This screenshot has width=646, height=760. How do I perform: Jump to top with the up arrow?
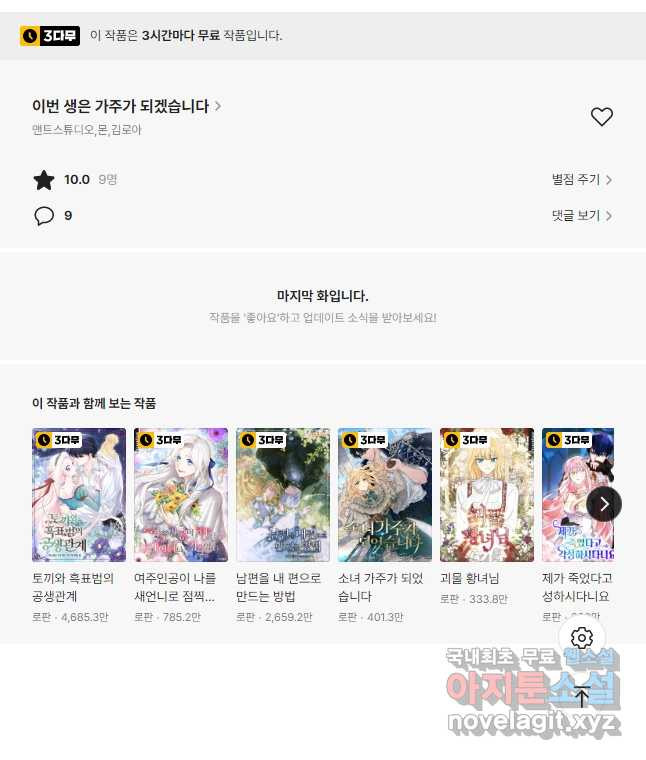[x=582, y=696]
